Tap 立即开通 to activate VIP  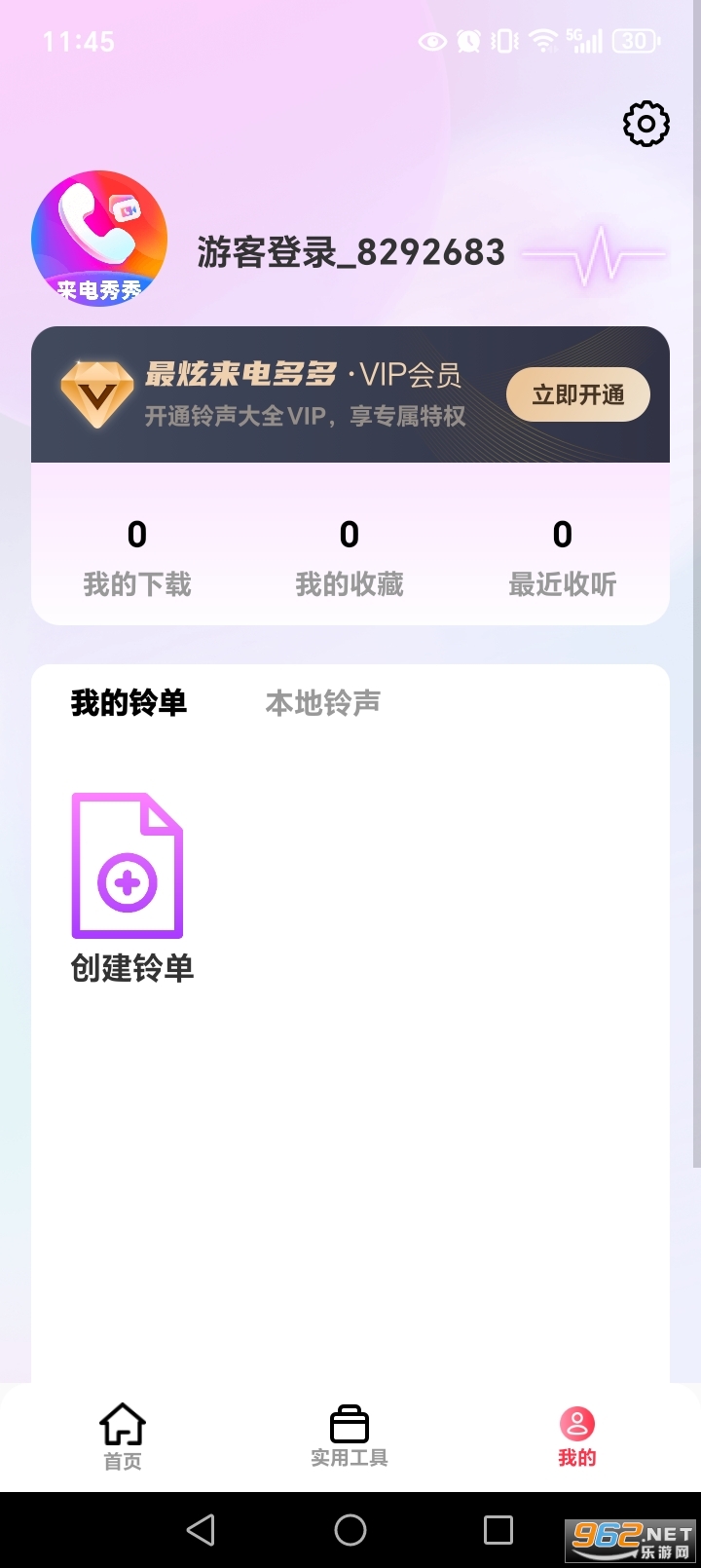[577, 394]
